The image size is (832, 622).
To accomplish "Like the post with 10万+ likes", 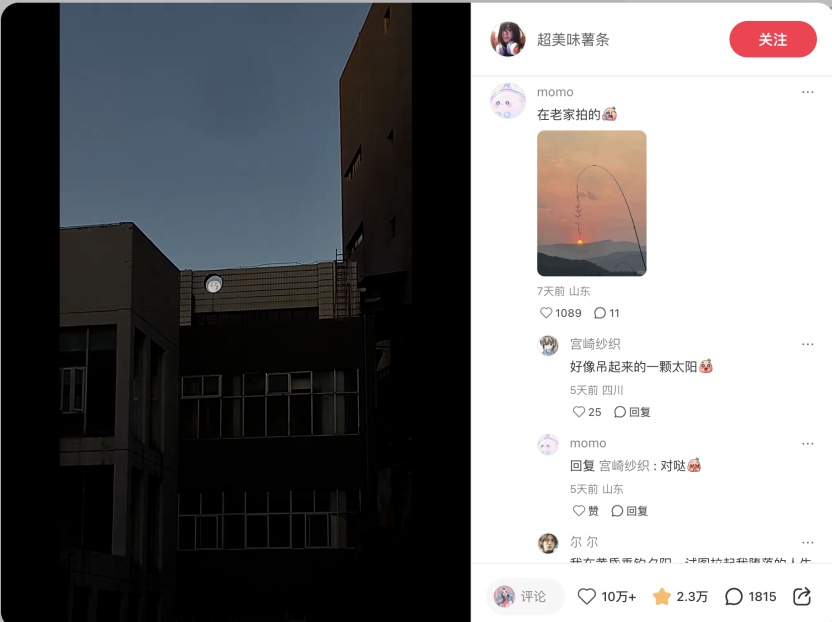I will 587,596.
